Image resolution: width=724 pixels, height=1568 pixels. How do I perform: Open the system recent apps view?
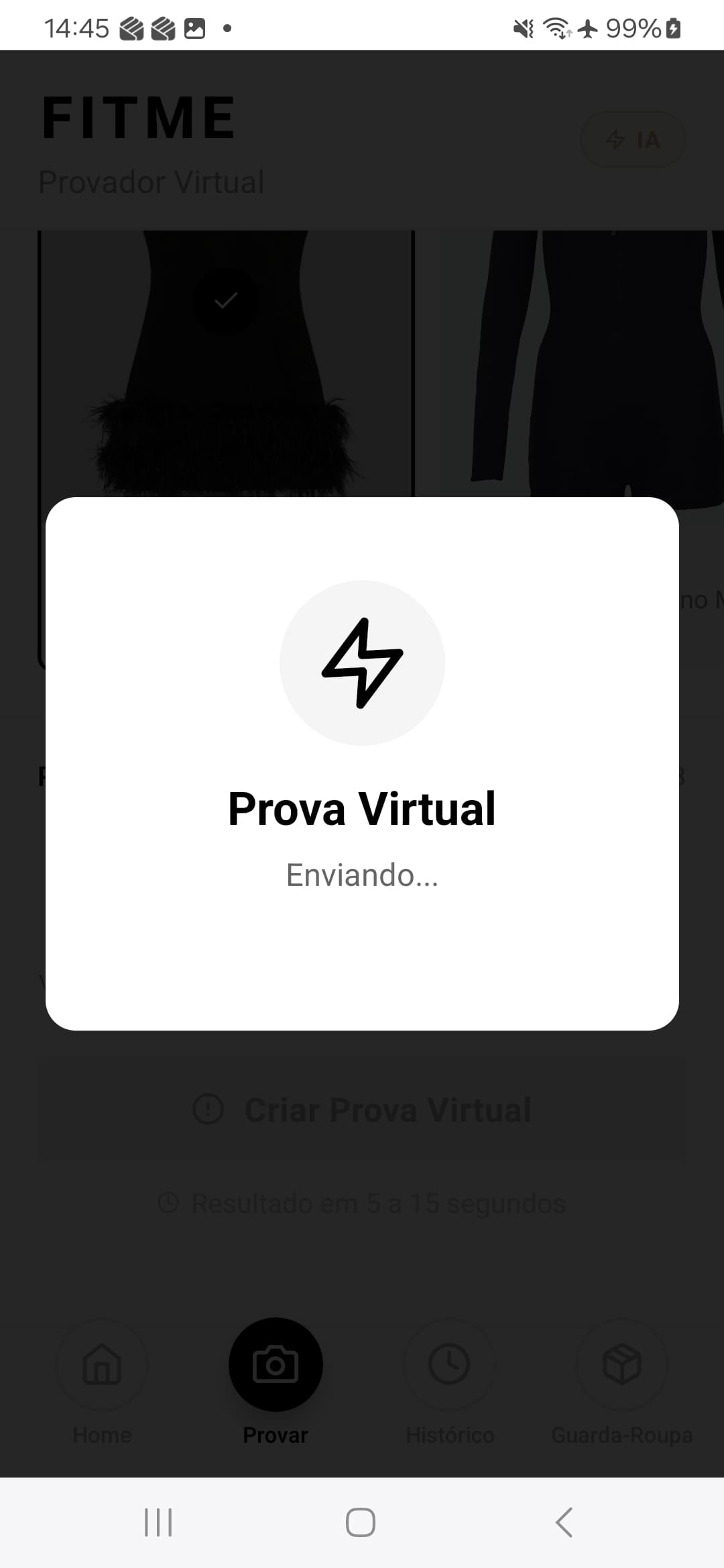(158, 1522)
